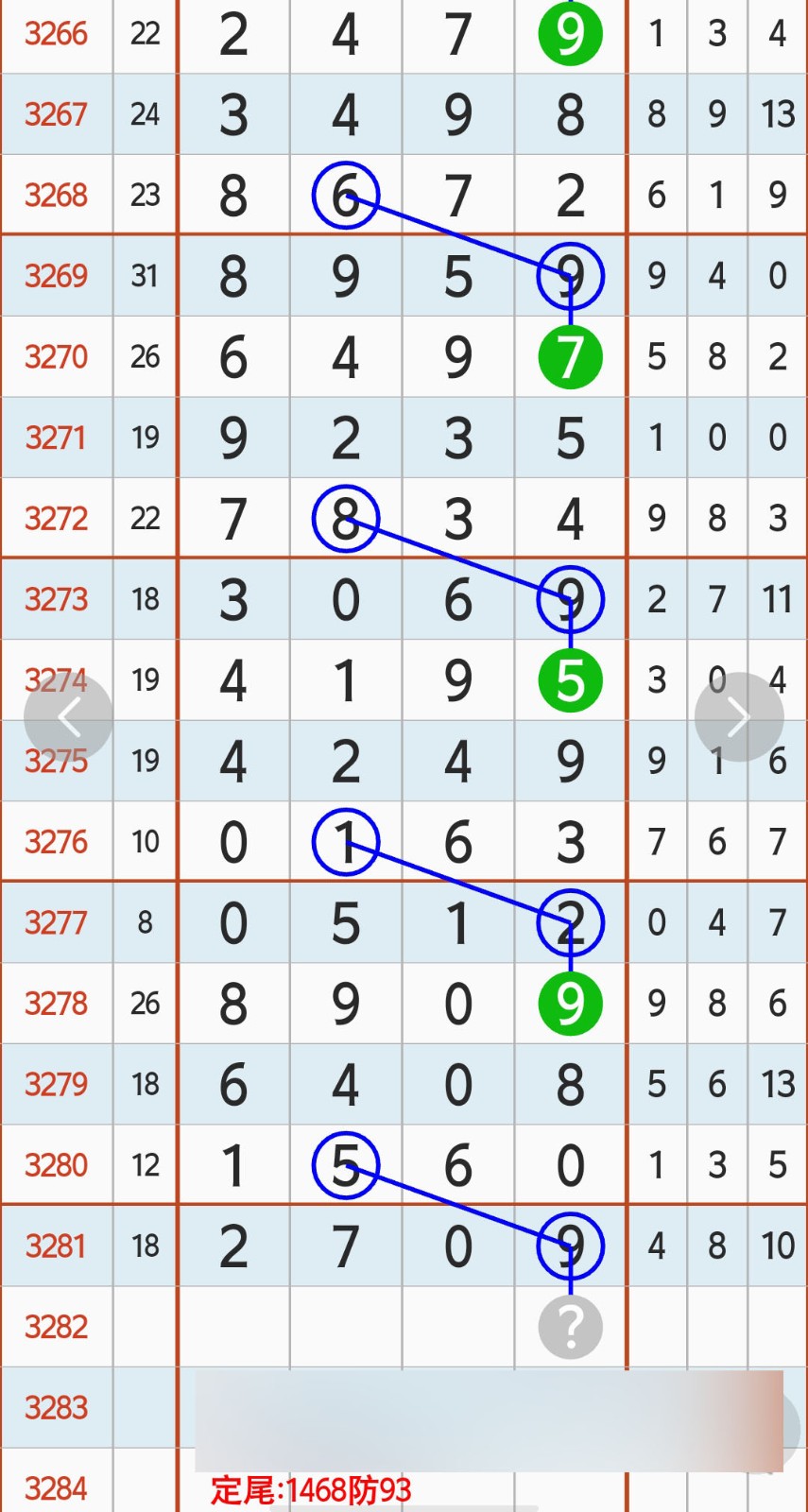Select the green circled 9 in row 3266
The image size is (808, 1512).
570,34
